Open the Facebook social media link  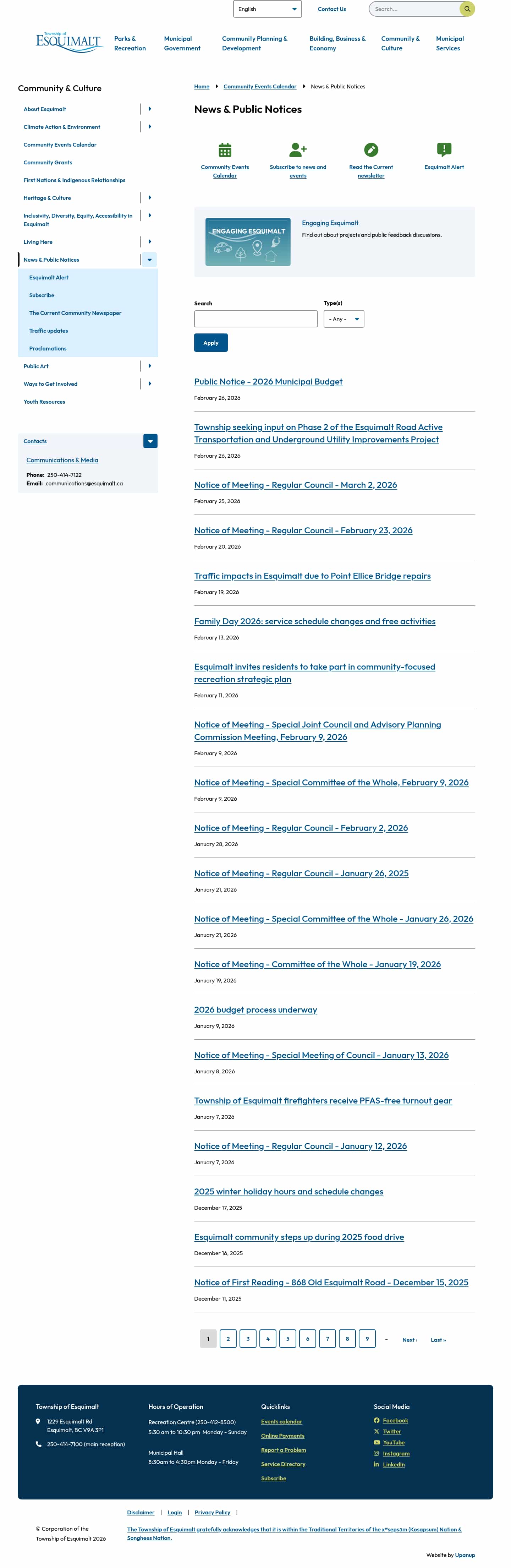395,1420
